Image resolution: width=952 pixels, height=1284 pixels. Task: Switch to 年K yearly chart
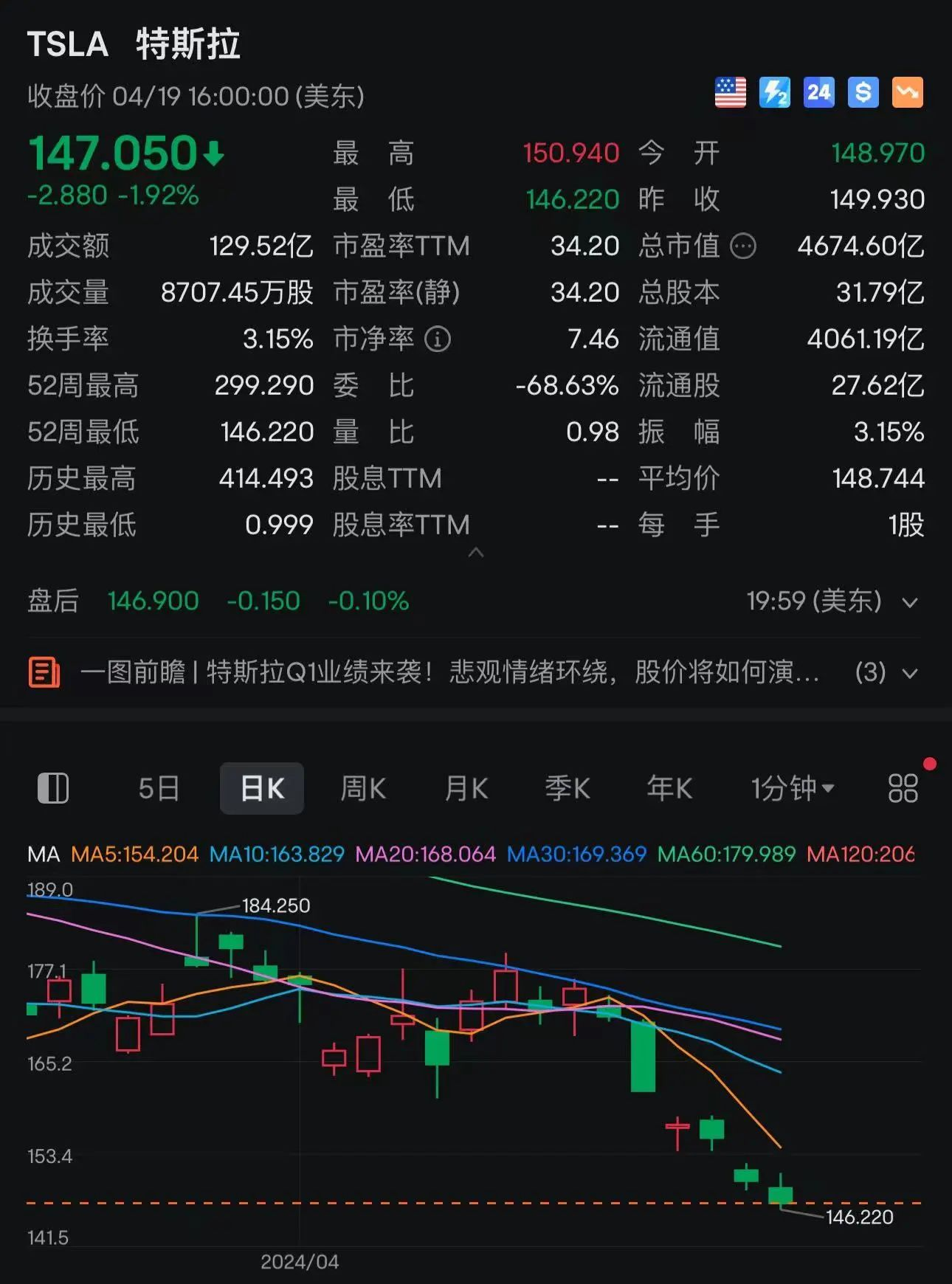pos(669,788)
